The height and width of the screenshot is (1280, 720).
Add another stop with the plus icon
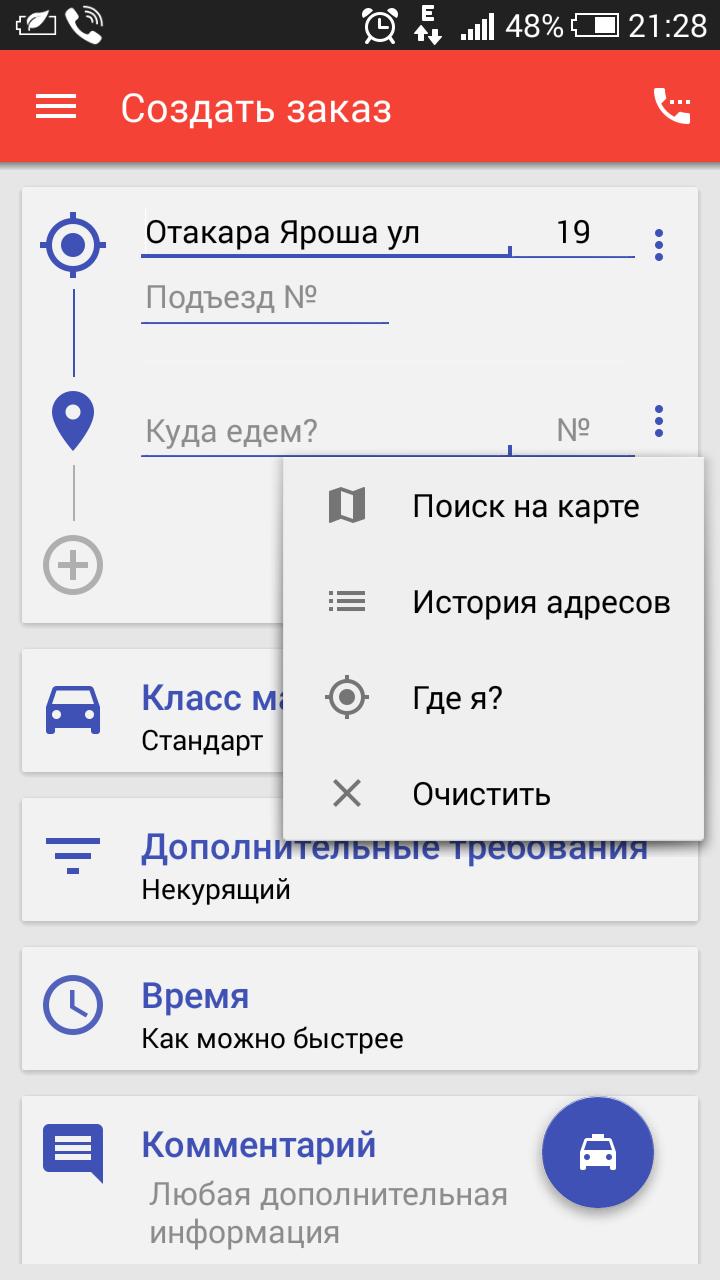[x=73, y=566]
